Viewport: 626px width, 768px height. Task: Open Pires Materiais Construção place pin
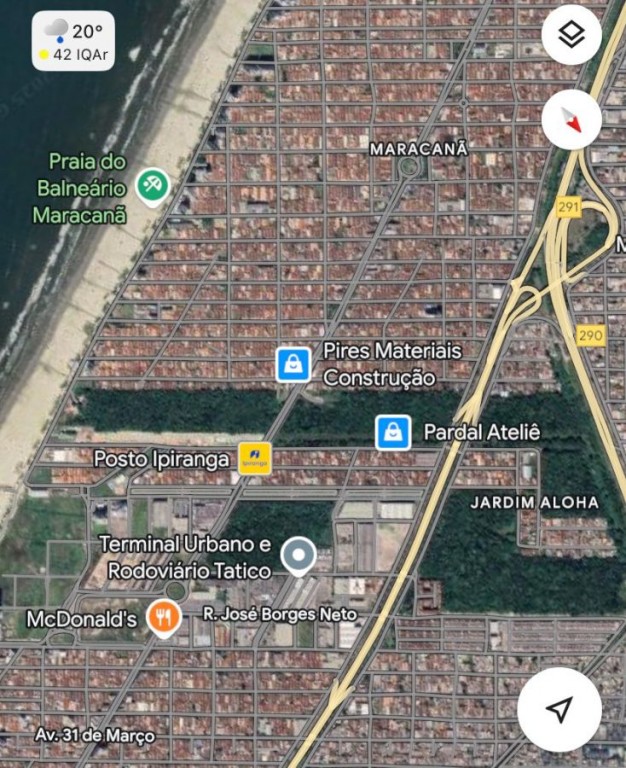pos(293,365)
